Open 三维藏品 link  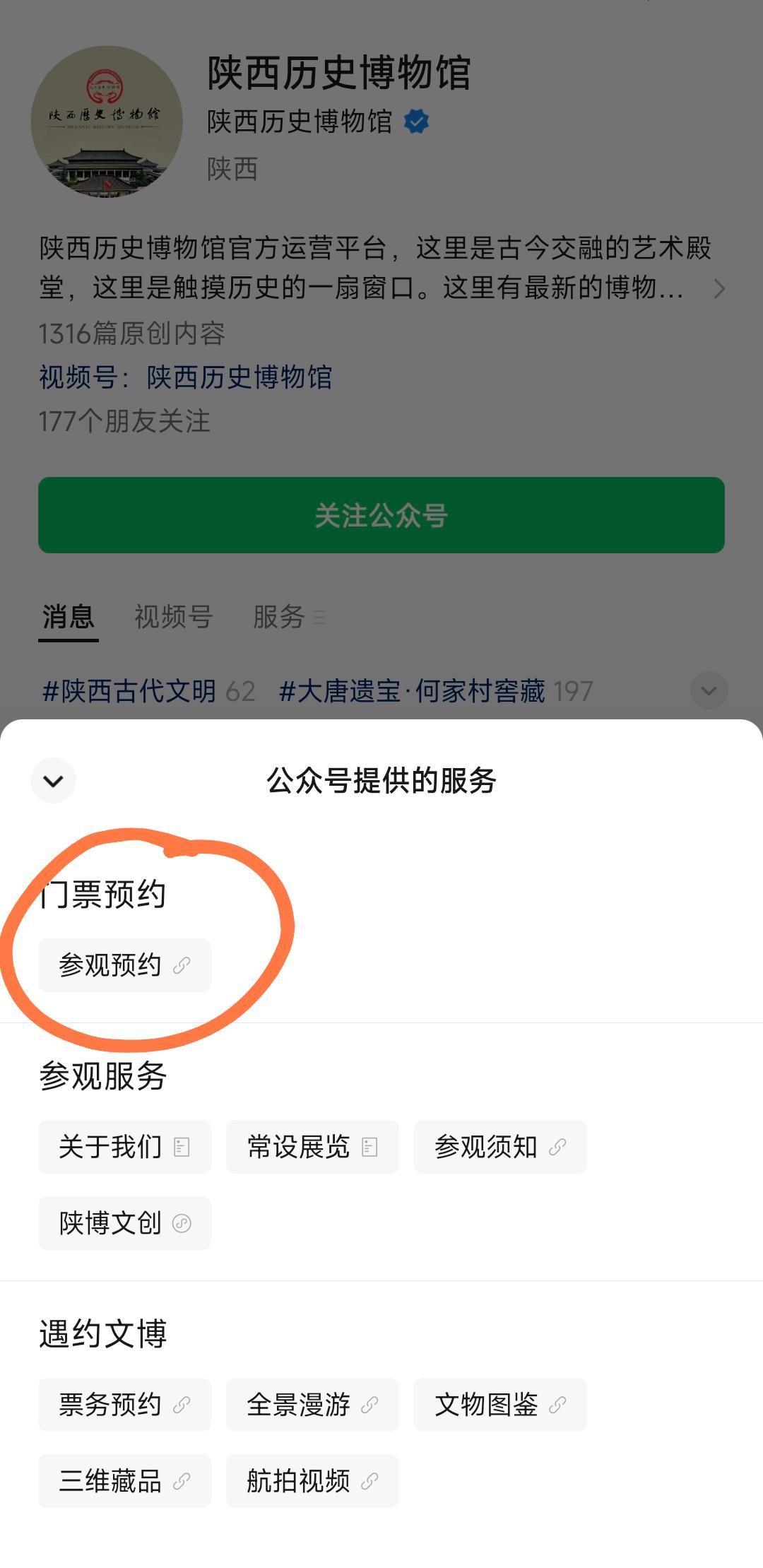(x=124, y=1481)
